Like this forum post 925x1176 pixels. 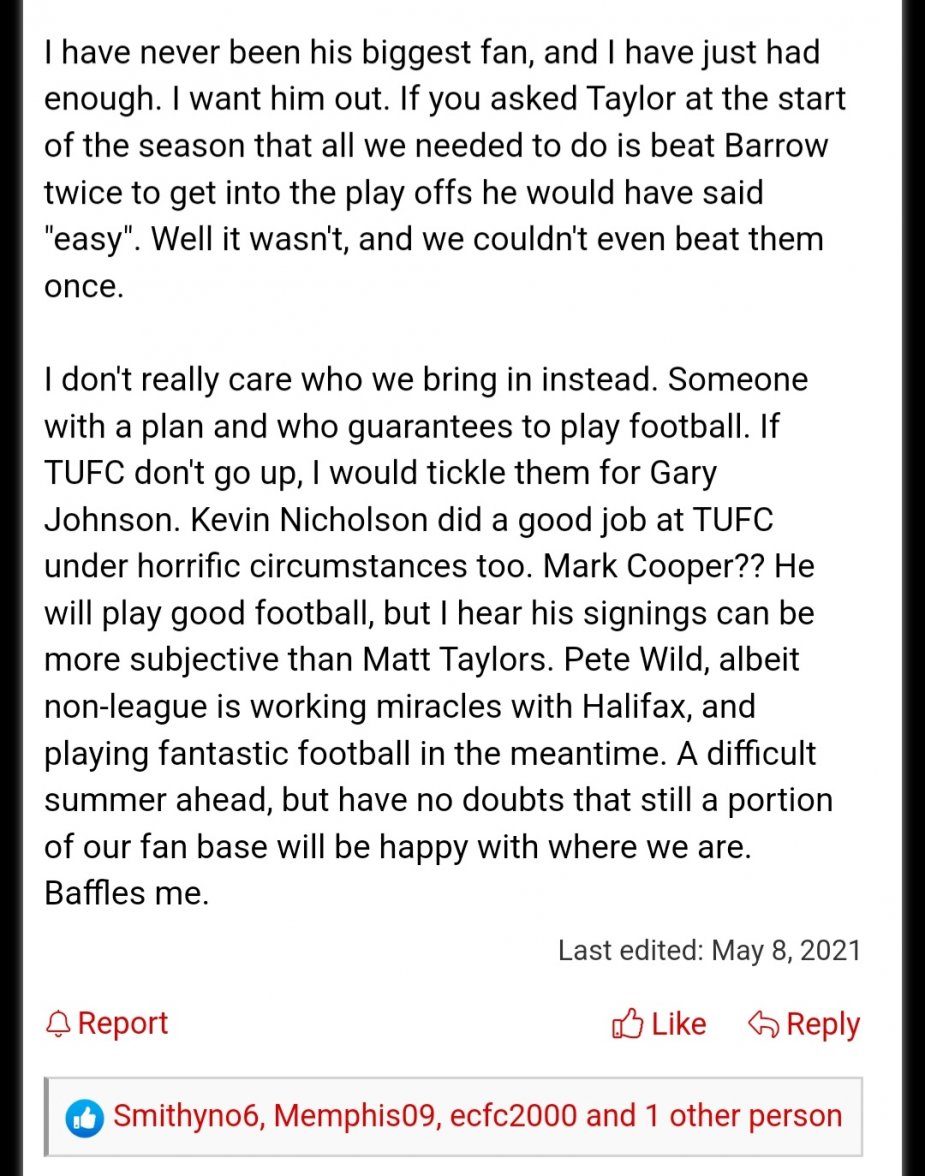659,1024
